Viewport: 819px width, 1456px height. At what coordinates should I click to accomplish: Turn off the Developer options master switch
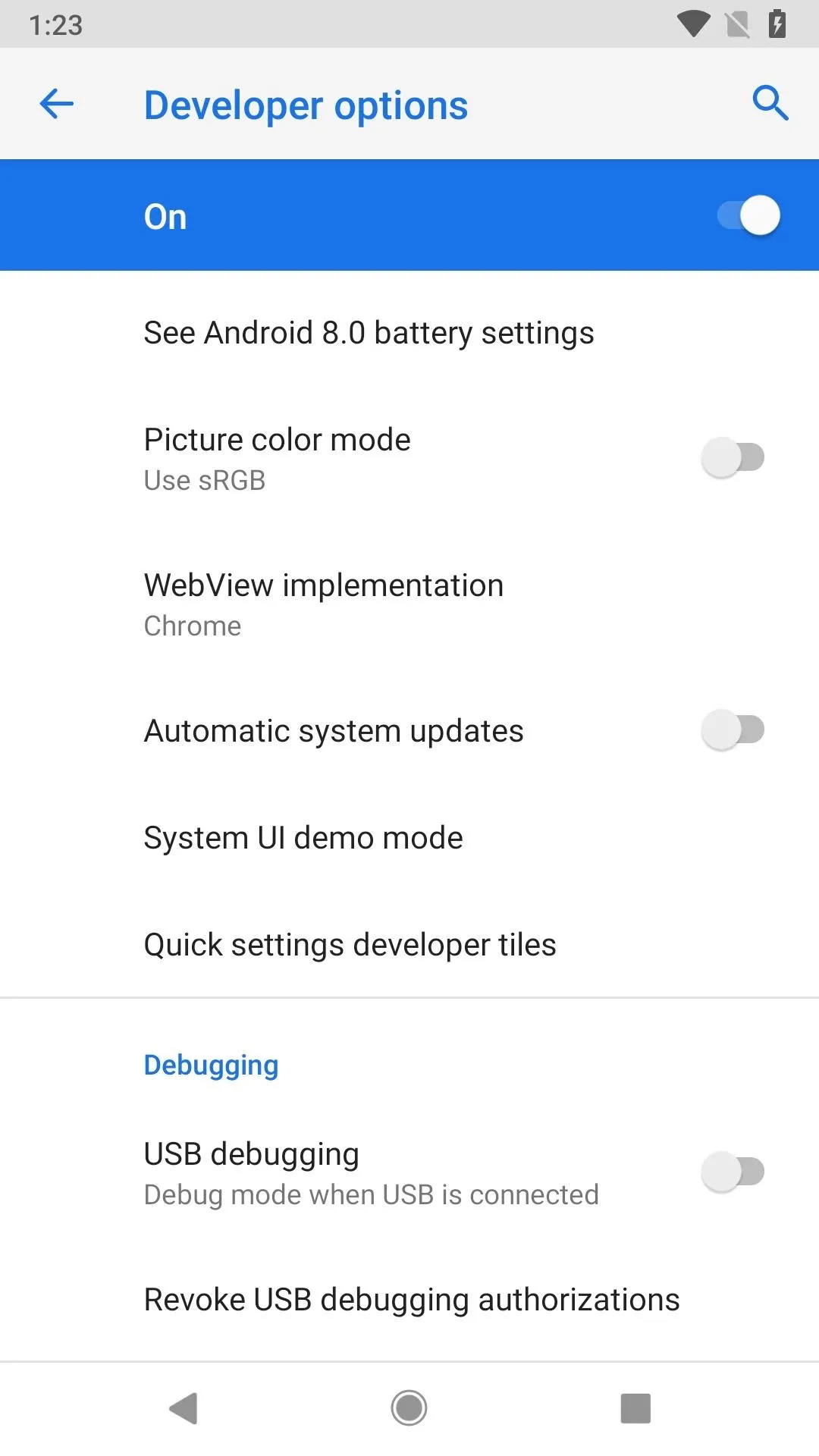click(748, 216)
